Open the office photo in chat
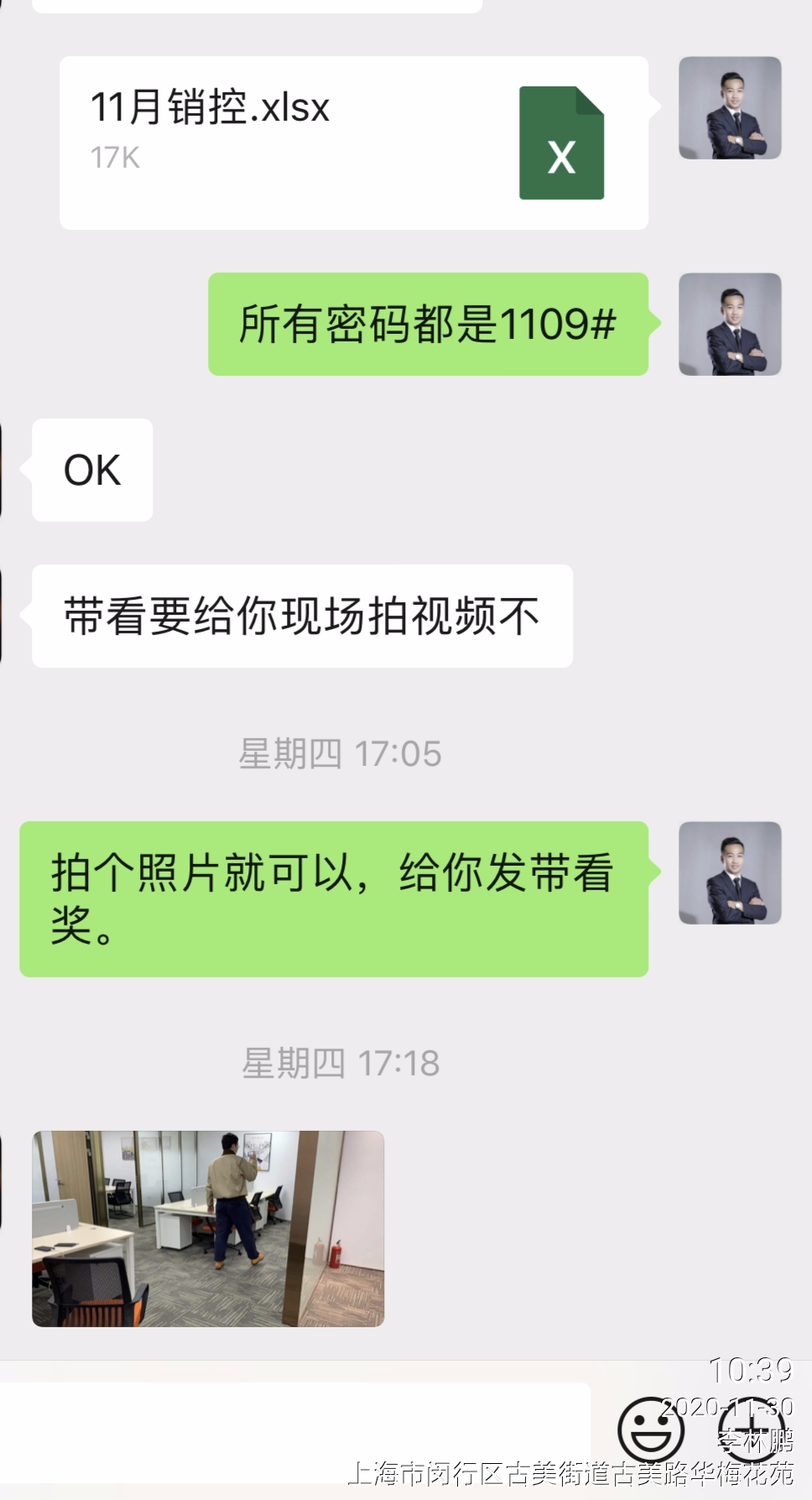The width and height of the screenshot is (812, 1500). click(208, 1228)
